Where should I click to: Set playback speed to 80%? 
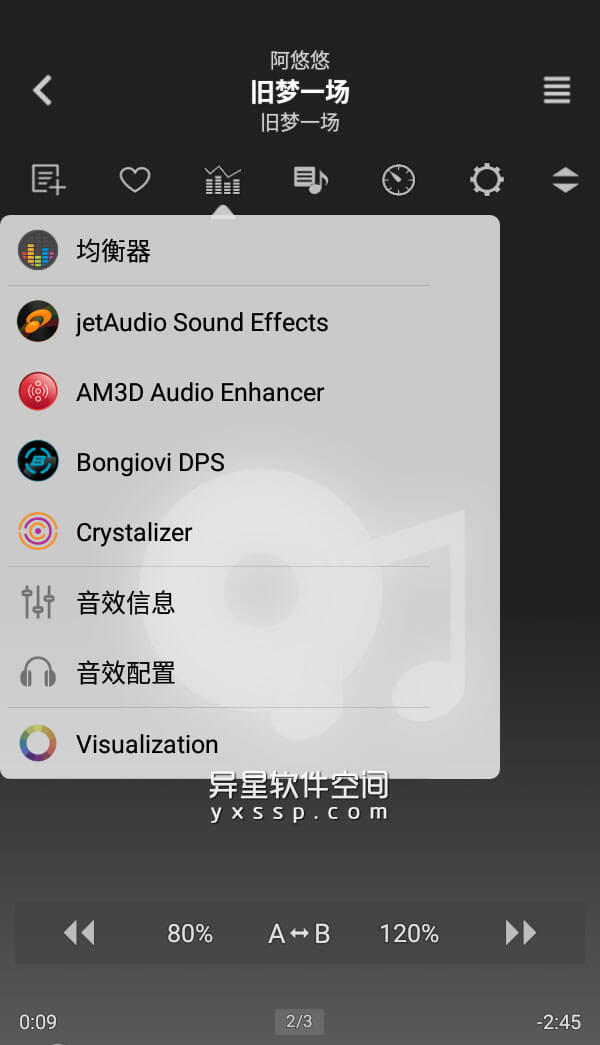pyautogui.click(x=190, y=934)
